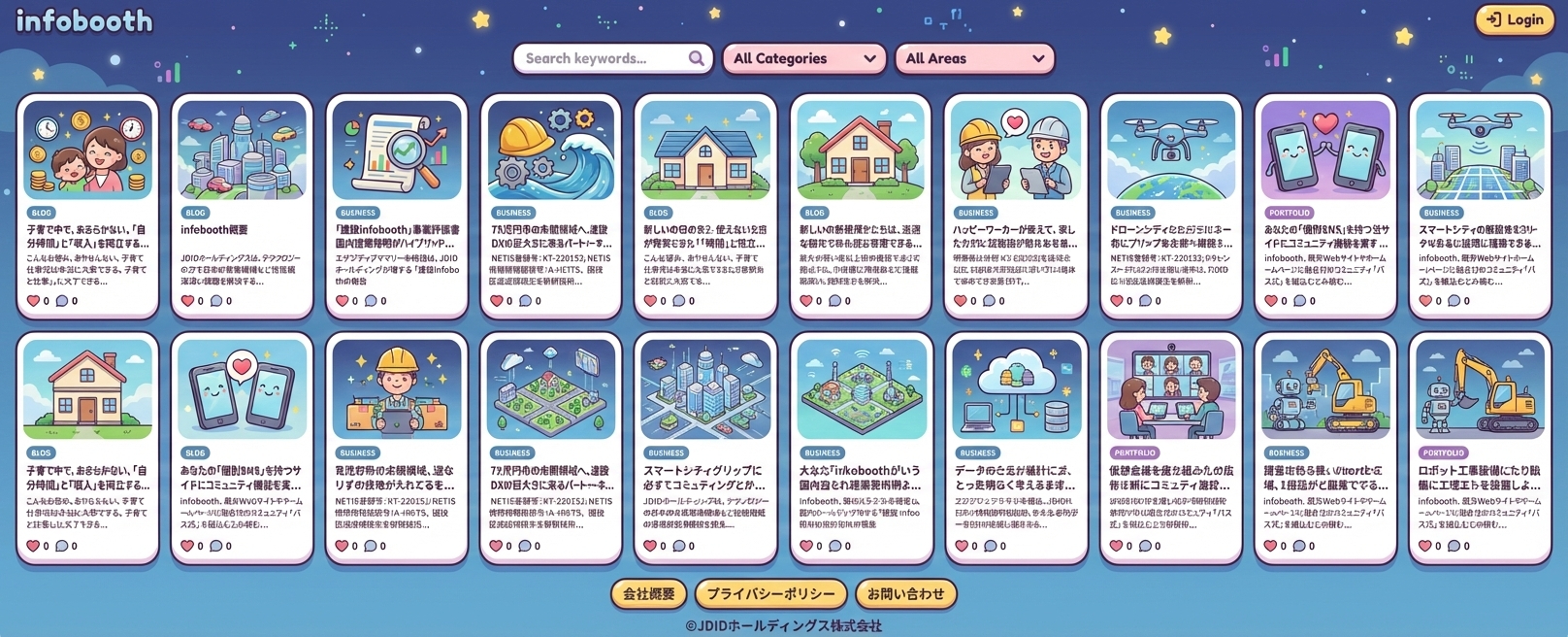Viewport: 1568px width, 637px height.
Task: Like the スマートシティグリッド post
Action: pyautogui.click(x=650, y=546)
